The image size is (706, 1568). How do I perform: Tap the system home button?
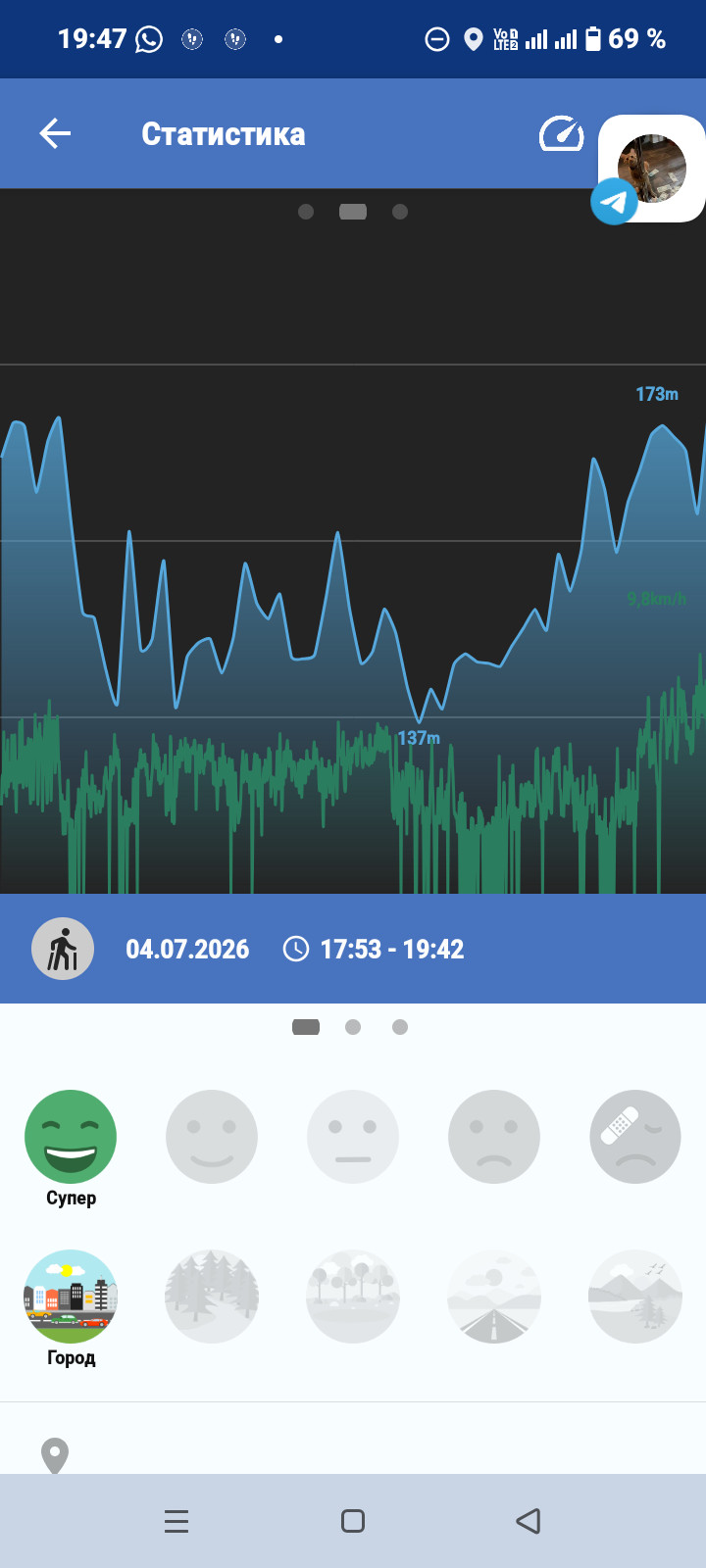pos(353,1521)
